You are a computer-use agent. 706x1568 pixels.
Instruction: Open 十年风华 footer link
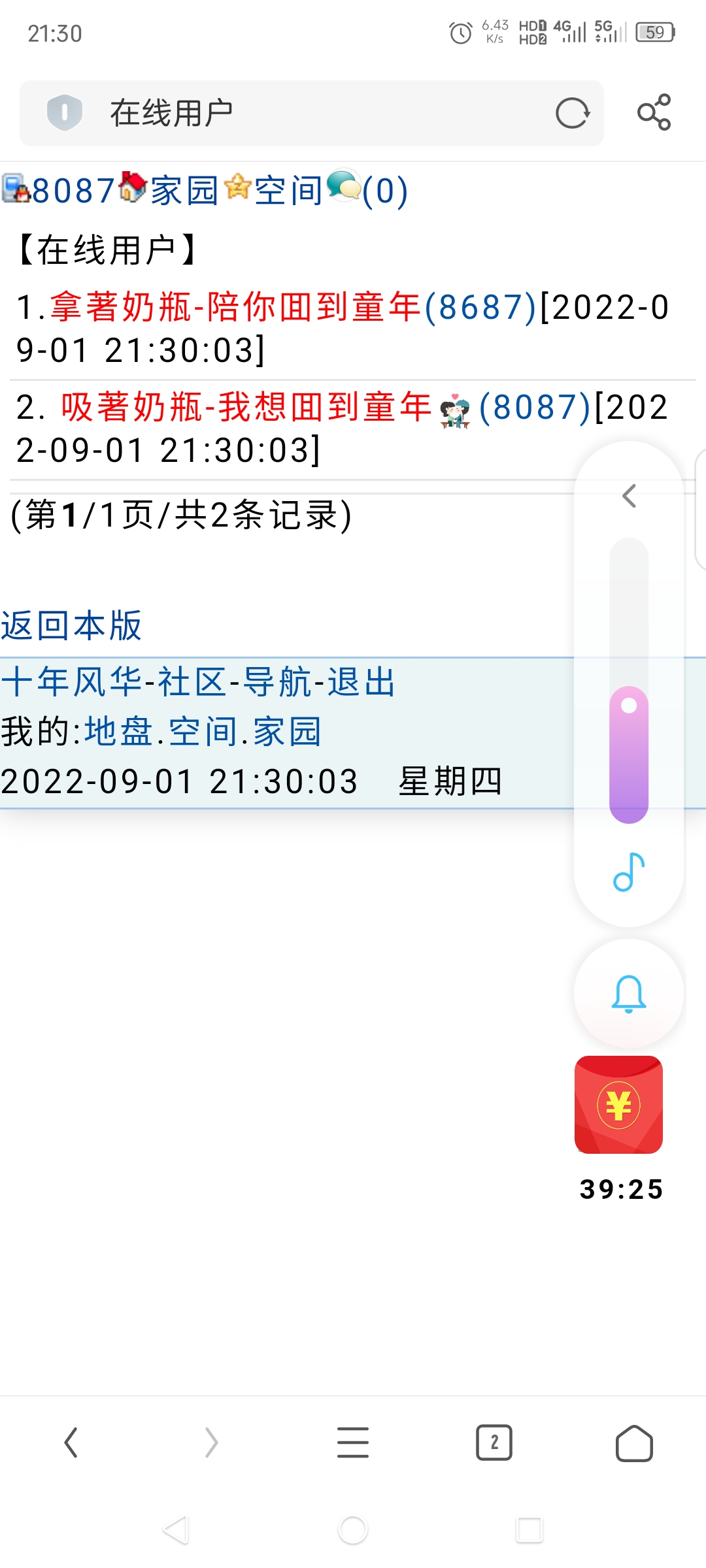pyautogui.click(x=72, y=683)
